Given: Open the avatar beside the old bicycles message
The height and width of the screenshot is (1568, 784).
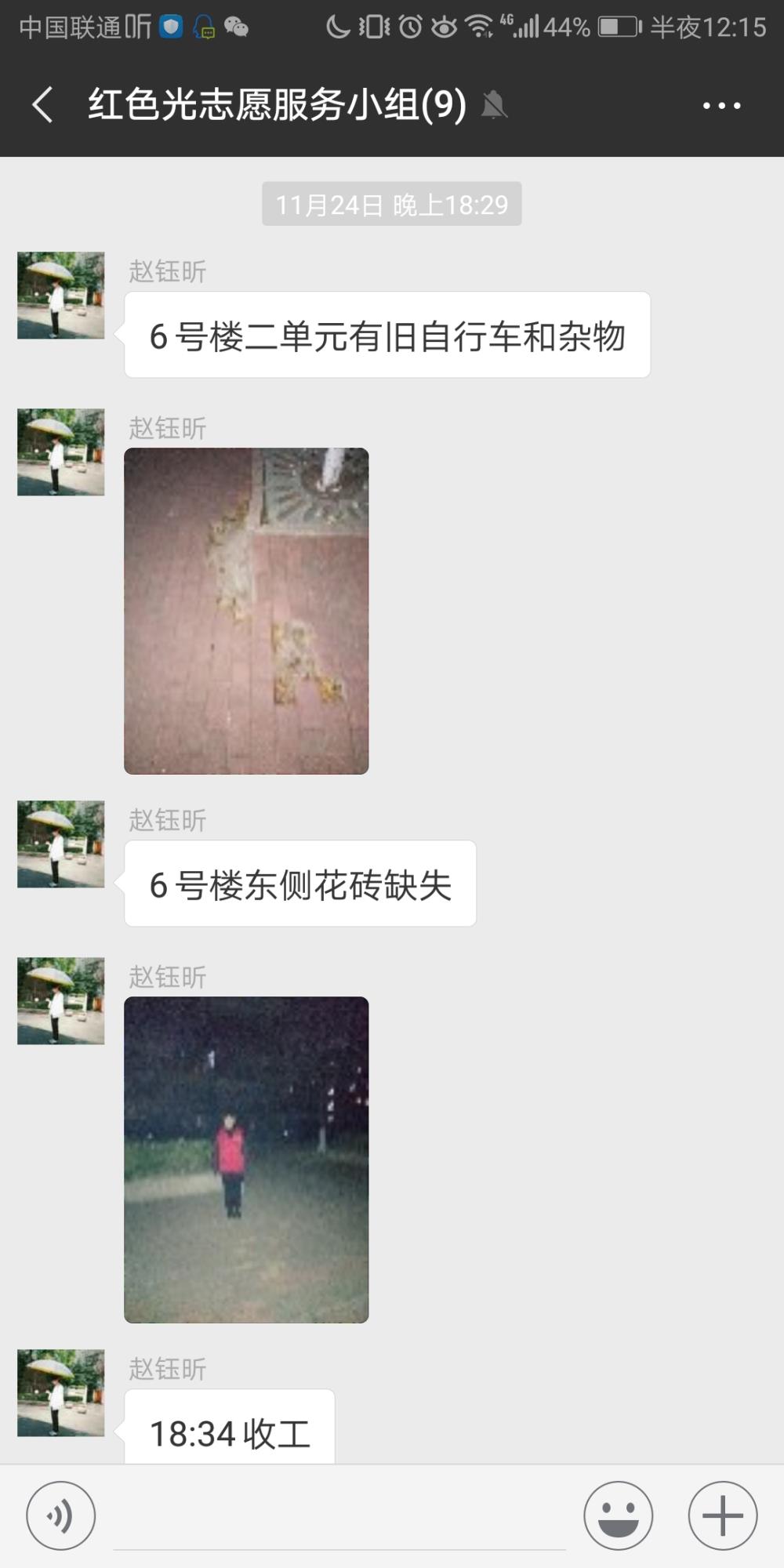Looking at the screenshot, I should [61, 295].
